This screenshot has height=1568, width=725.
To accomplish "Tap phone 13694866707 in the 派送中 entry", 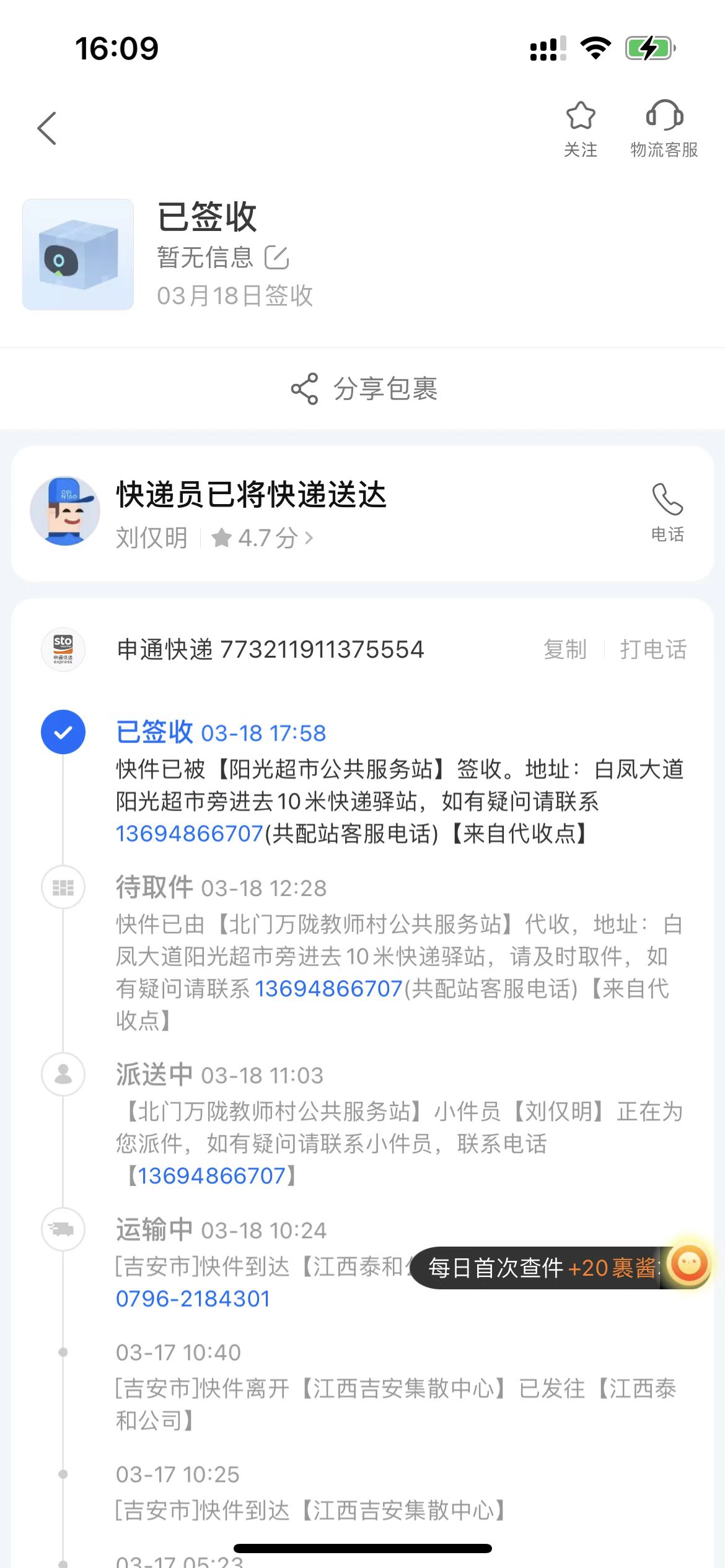I will (211, 1175).
